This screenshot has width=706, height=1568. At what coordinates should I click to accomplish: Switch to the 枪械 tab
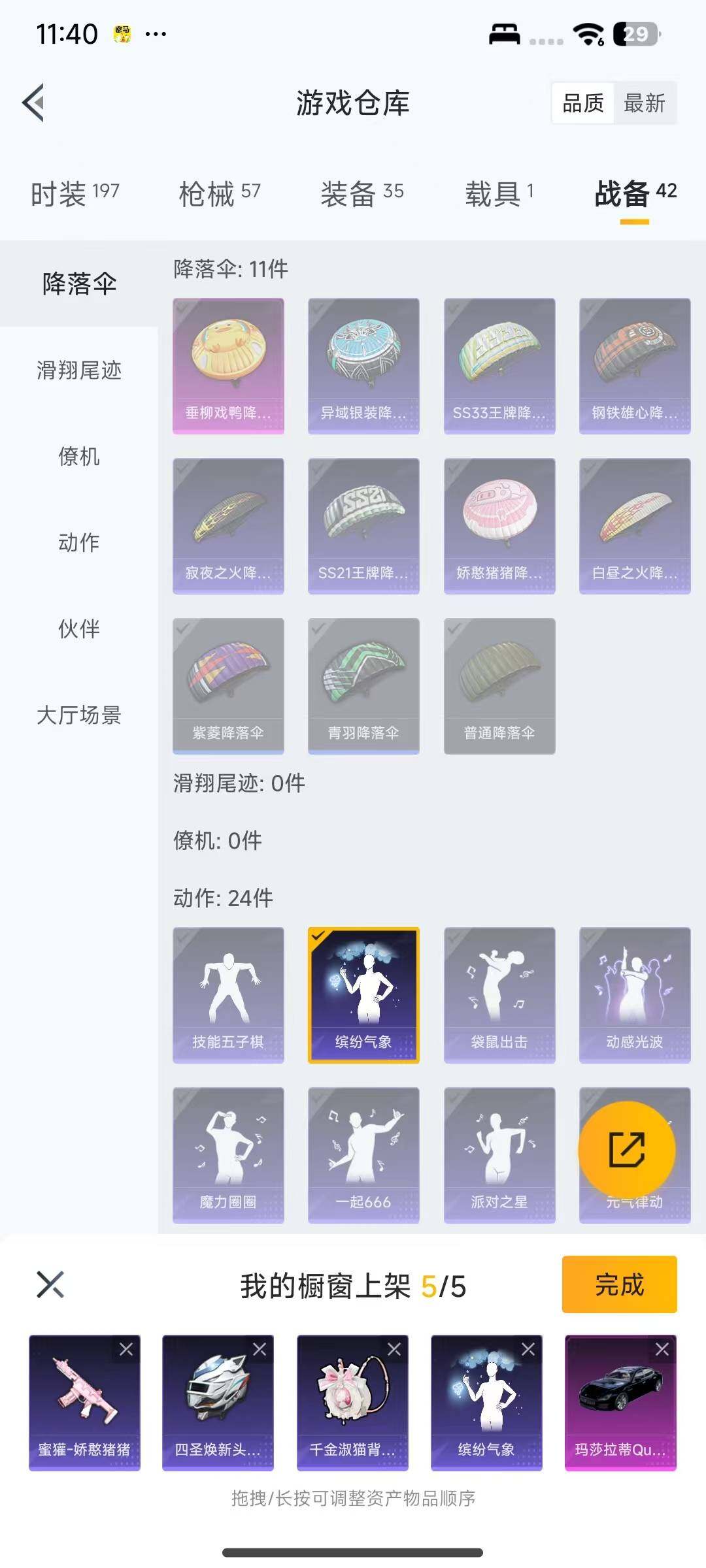click(220, 193)
